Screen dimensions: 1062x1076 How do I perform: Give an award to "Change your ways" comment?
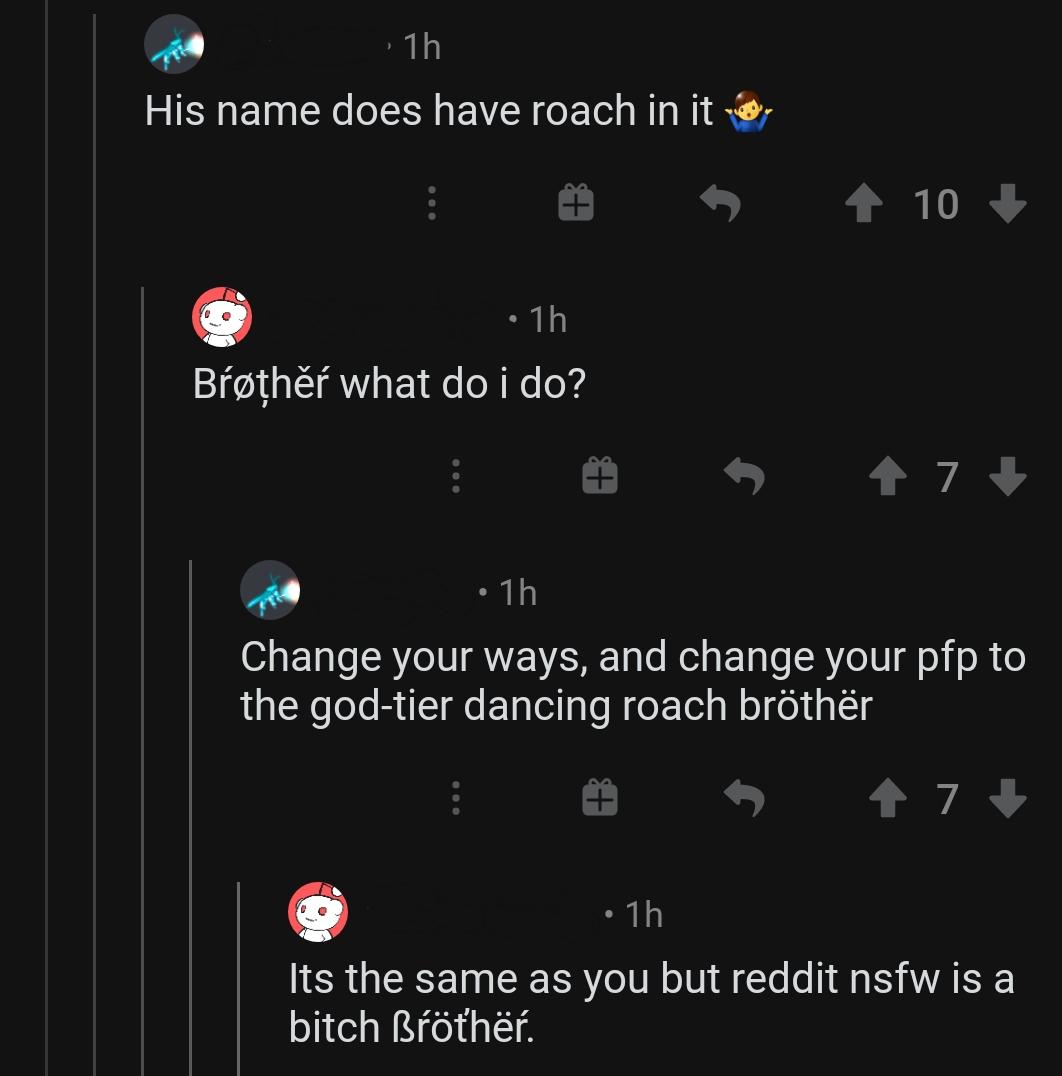point(600,798)
